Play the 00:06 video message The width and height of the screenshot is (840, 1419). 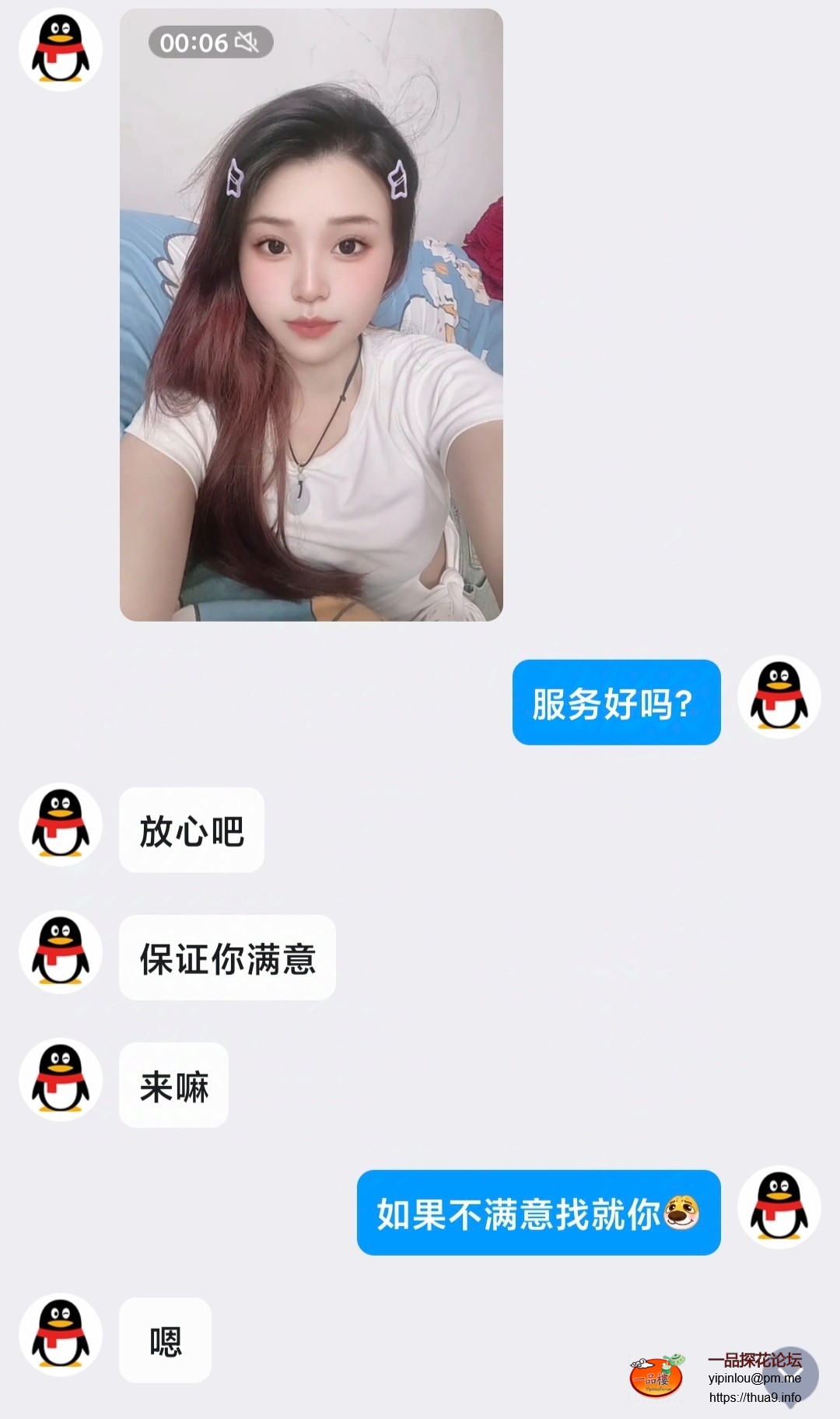point(311,315)
